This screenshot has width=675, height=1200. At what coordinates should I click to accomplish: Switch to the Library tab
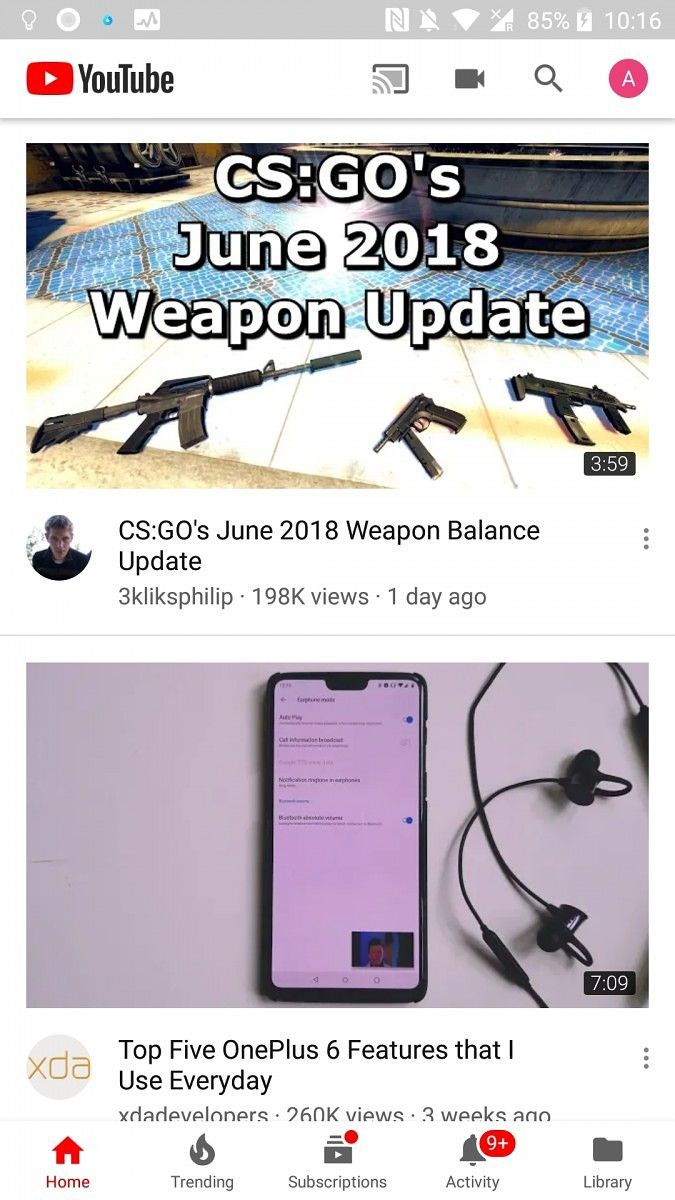(x=607, y=1162)
